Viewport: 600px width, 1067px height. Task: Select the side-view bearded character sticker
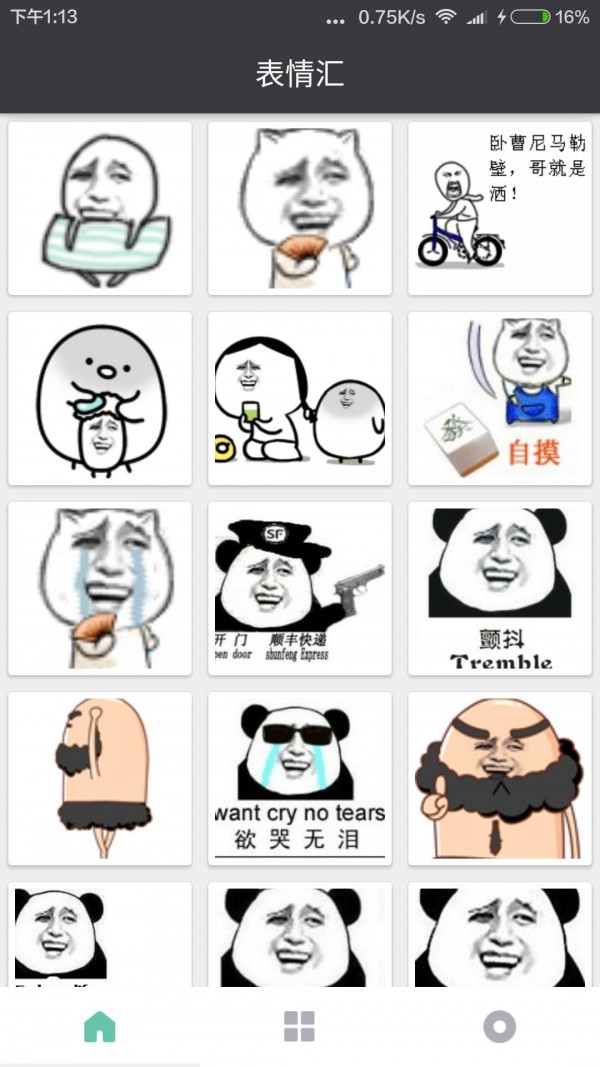[100, 779]
